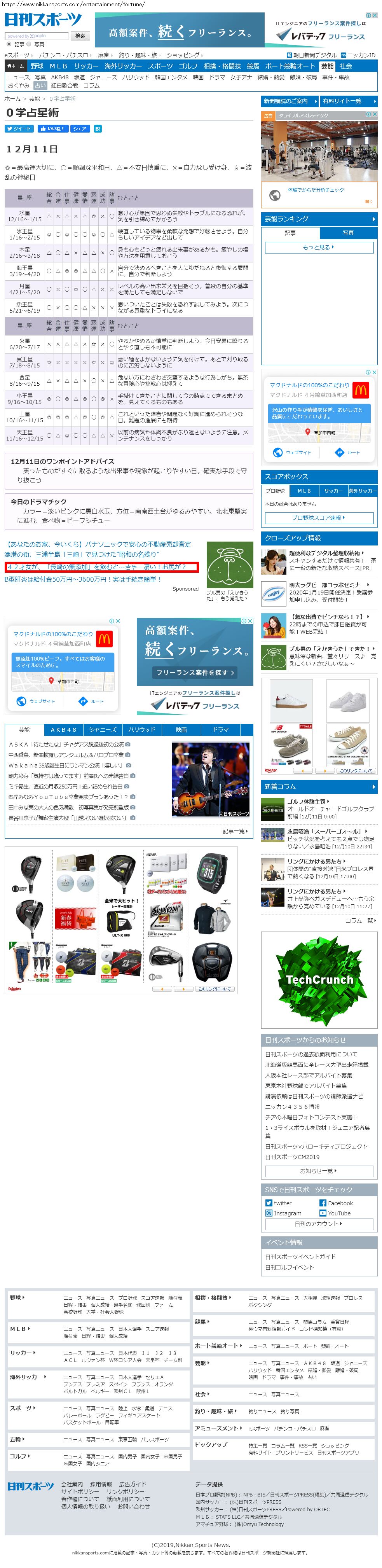Image resolution: width=382 pixels, height=1568 pixels.
Task: Open the 野球 navigation tab
Action: [37, 66]
